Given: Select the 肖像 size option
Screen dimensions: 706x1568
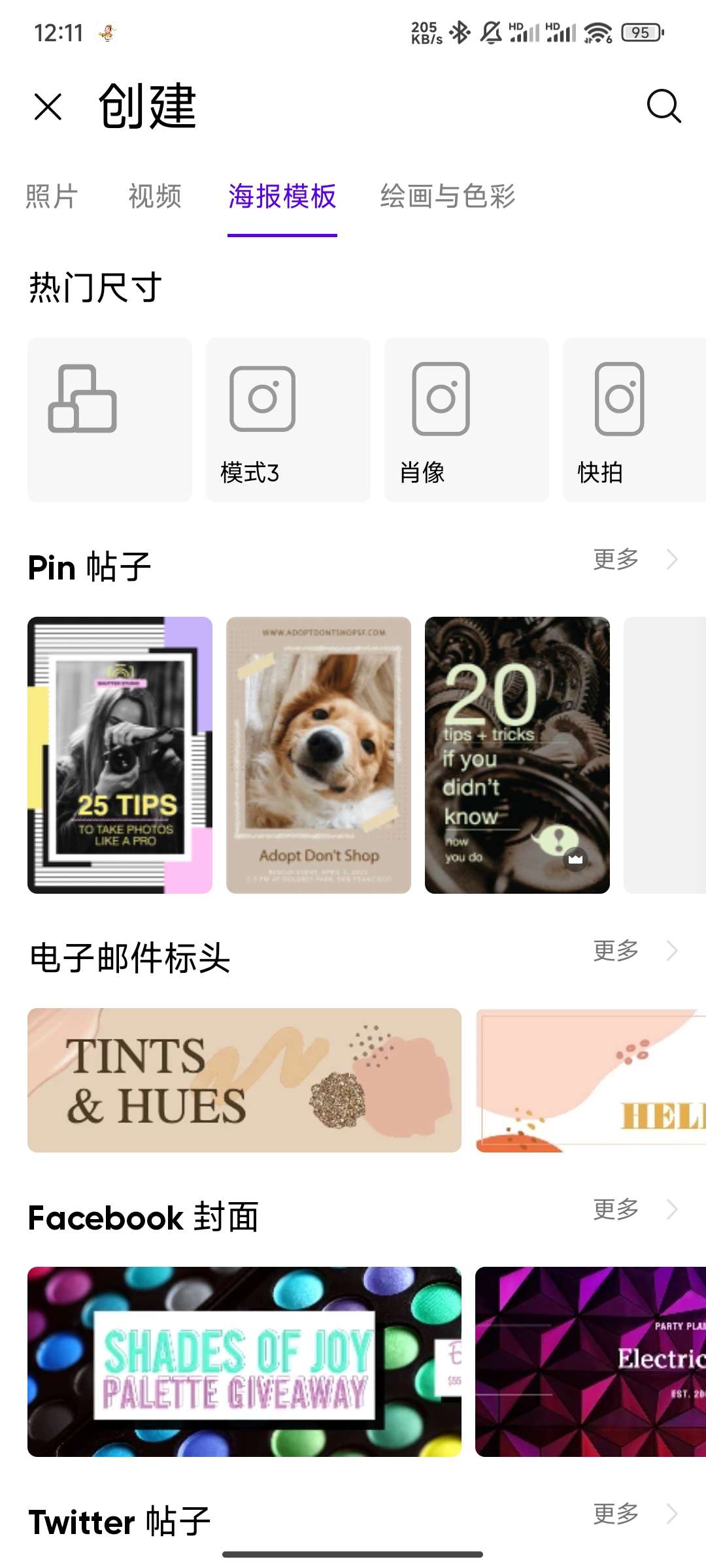Looking at the screenshot, I should tap(466, 419).
